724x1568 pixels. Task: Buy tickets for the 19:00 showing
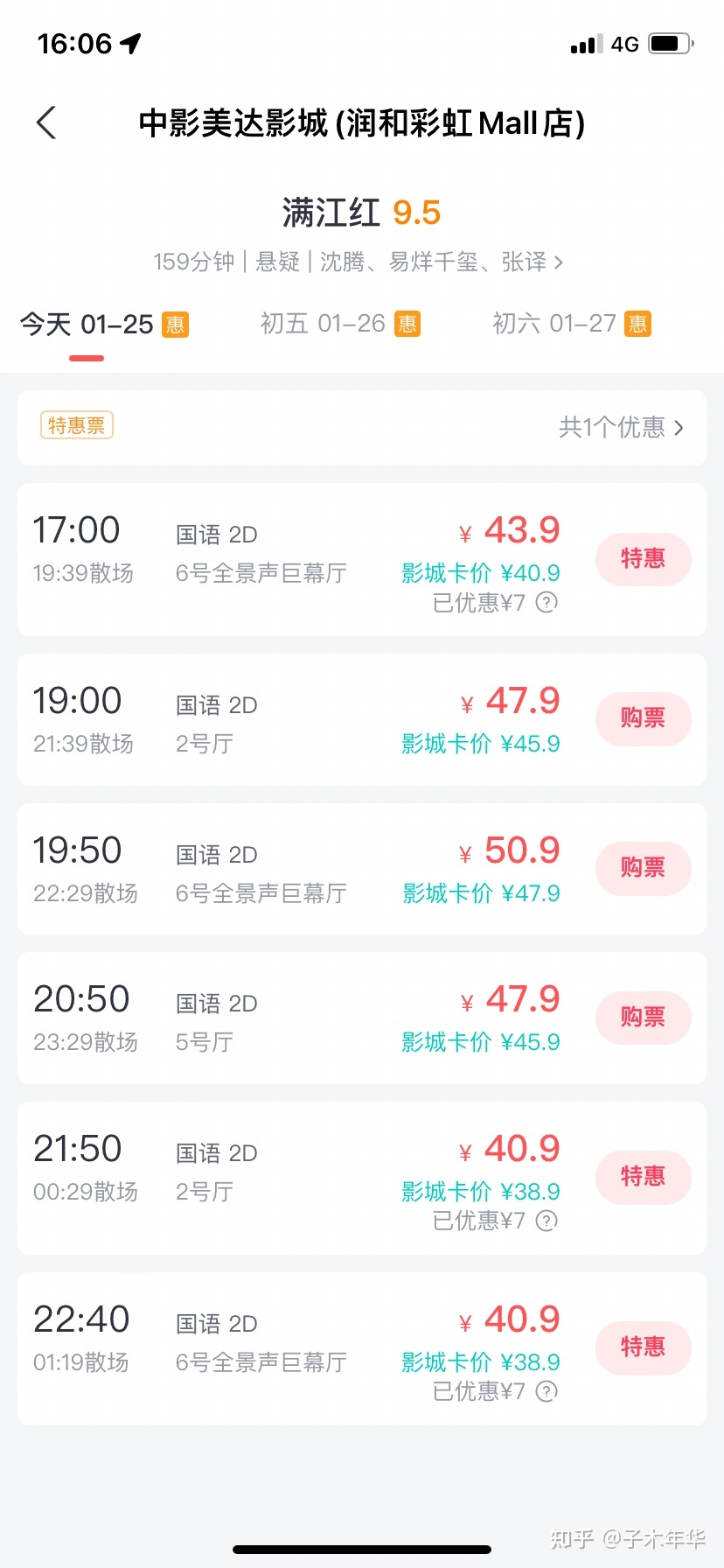click(x=643, y=718)
